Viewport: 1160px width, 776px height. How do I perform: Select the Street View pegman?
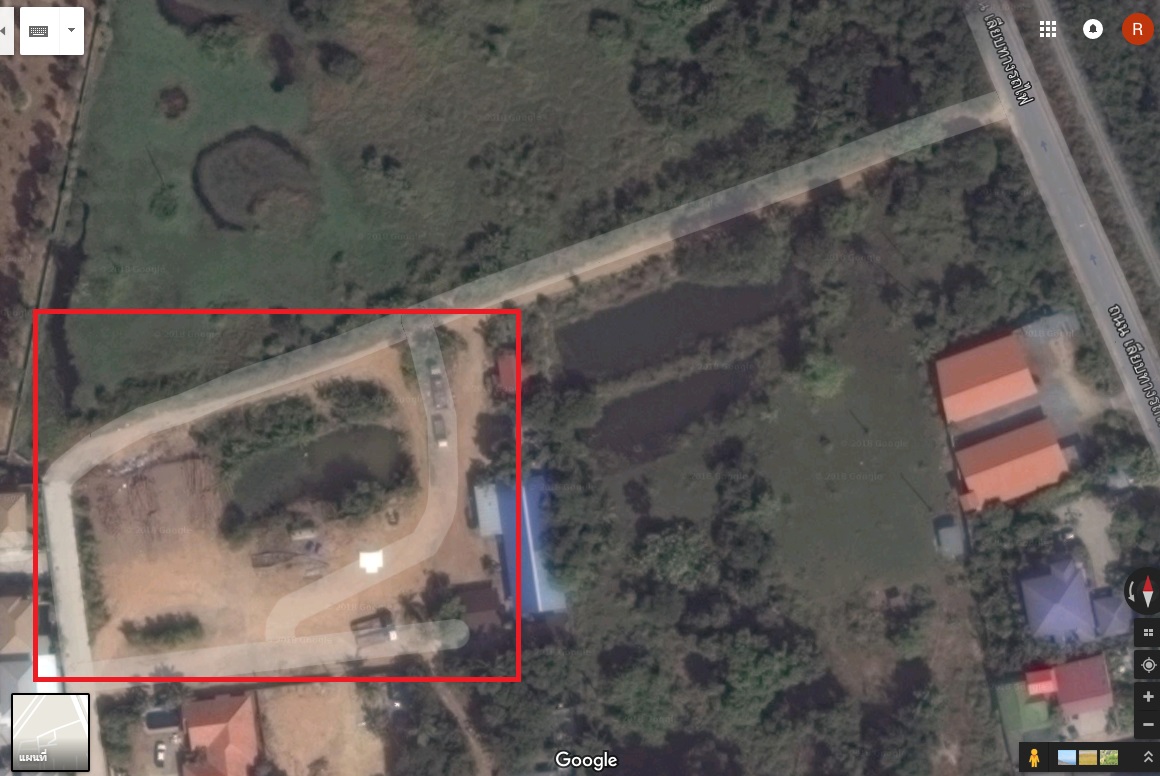pyautogui.click(x=1034, y=758)
